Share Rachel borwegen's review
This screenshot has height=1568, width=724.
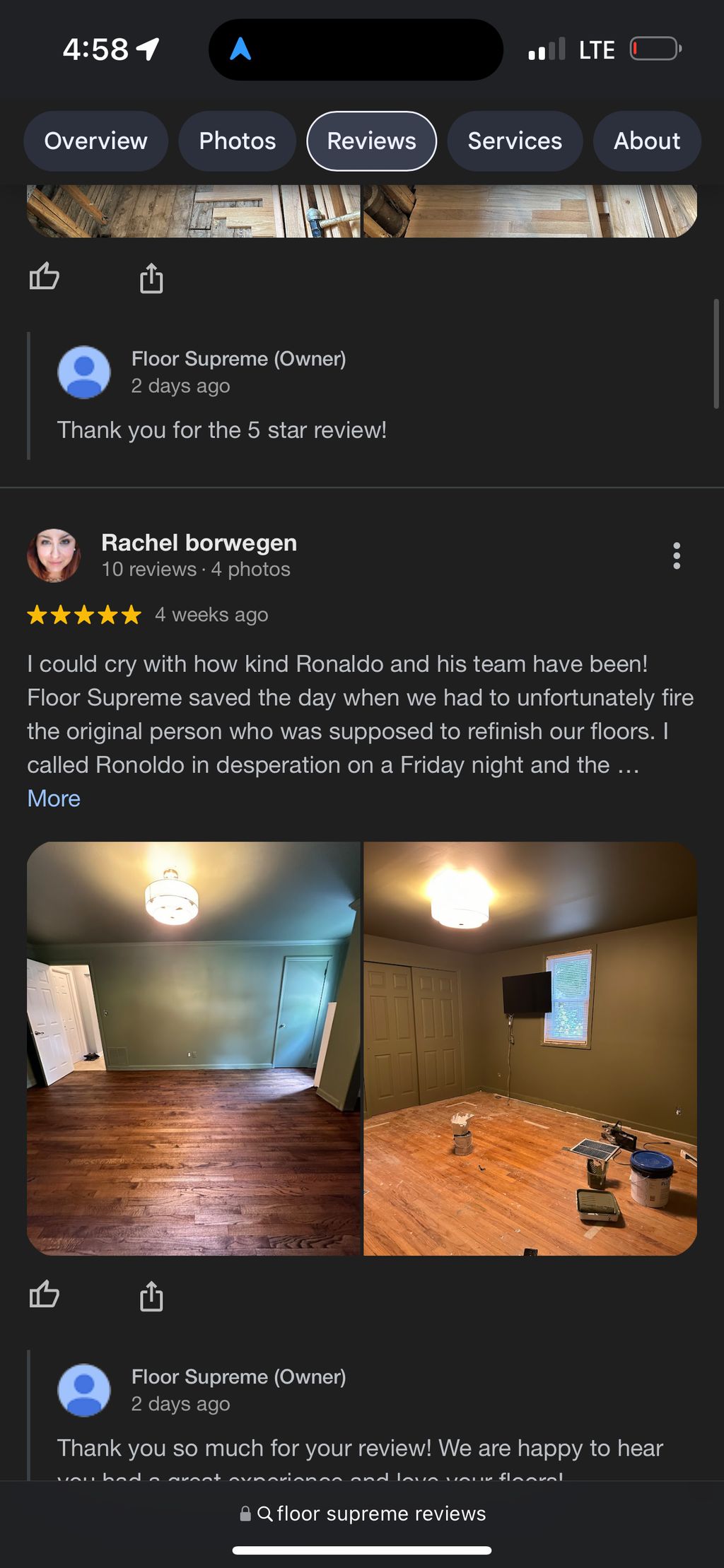pos(151,1296)
